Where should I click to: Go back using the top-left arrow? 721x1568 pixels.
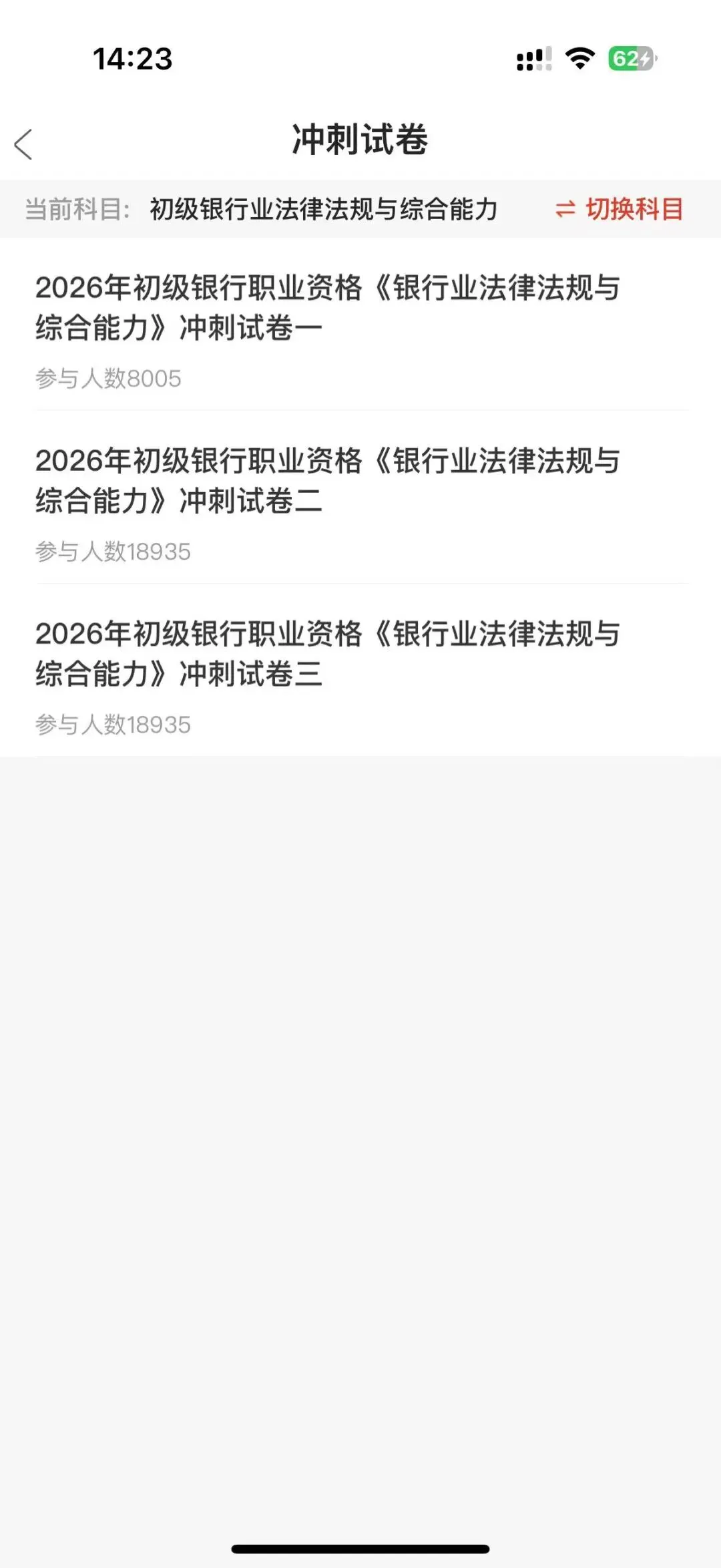(24, 144)
